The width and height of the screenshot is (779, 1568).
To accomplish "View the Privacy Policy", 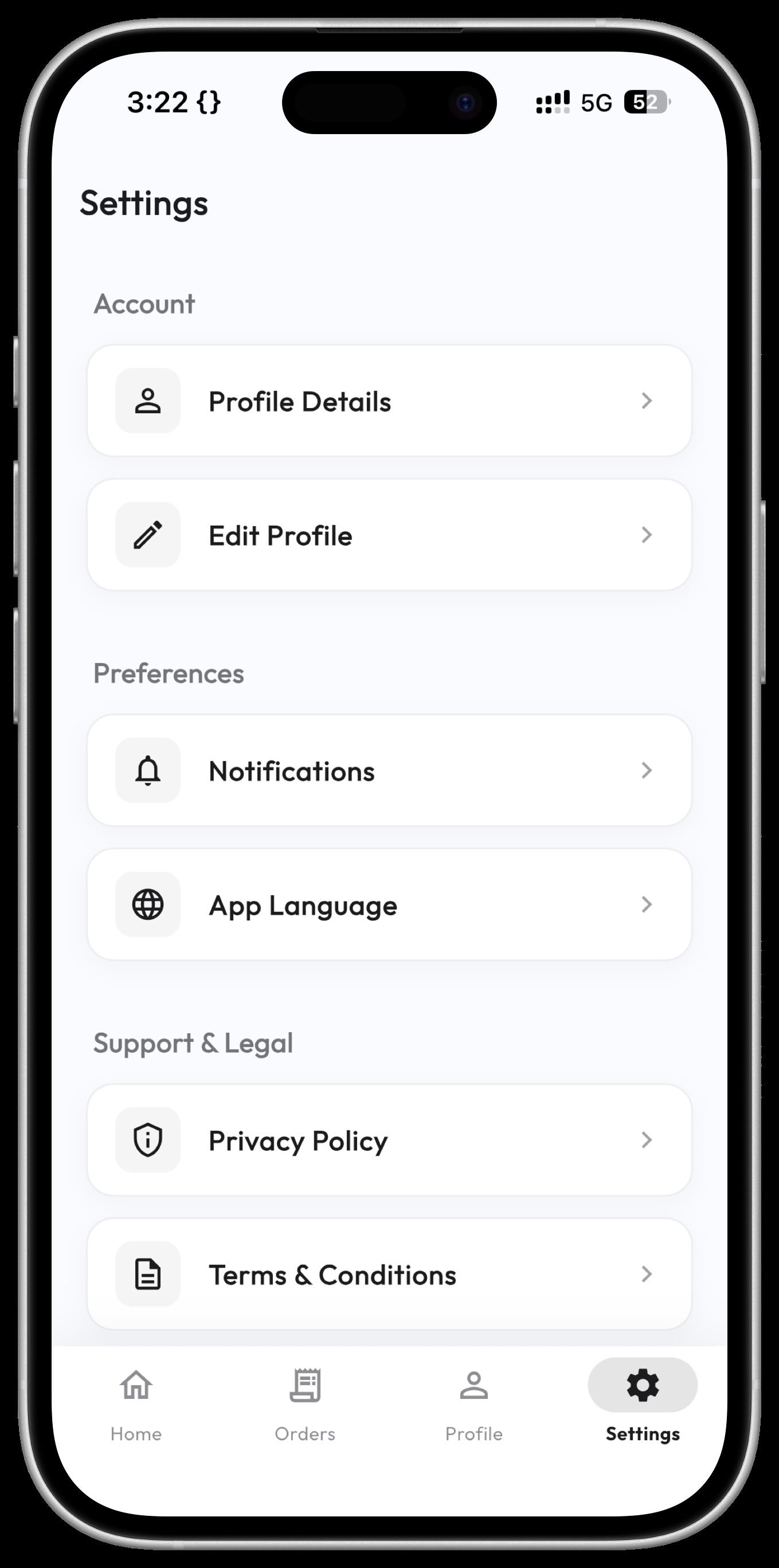I will tap(390, 1140).
